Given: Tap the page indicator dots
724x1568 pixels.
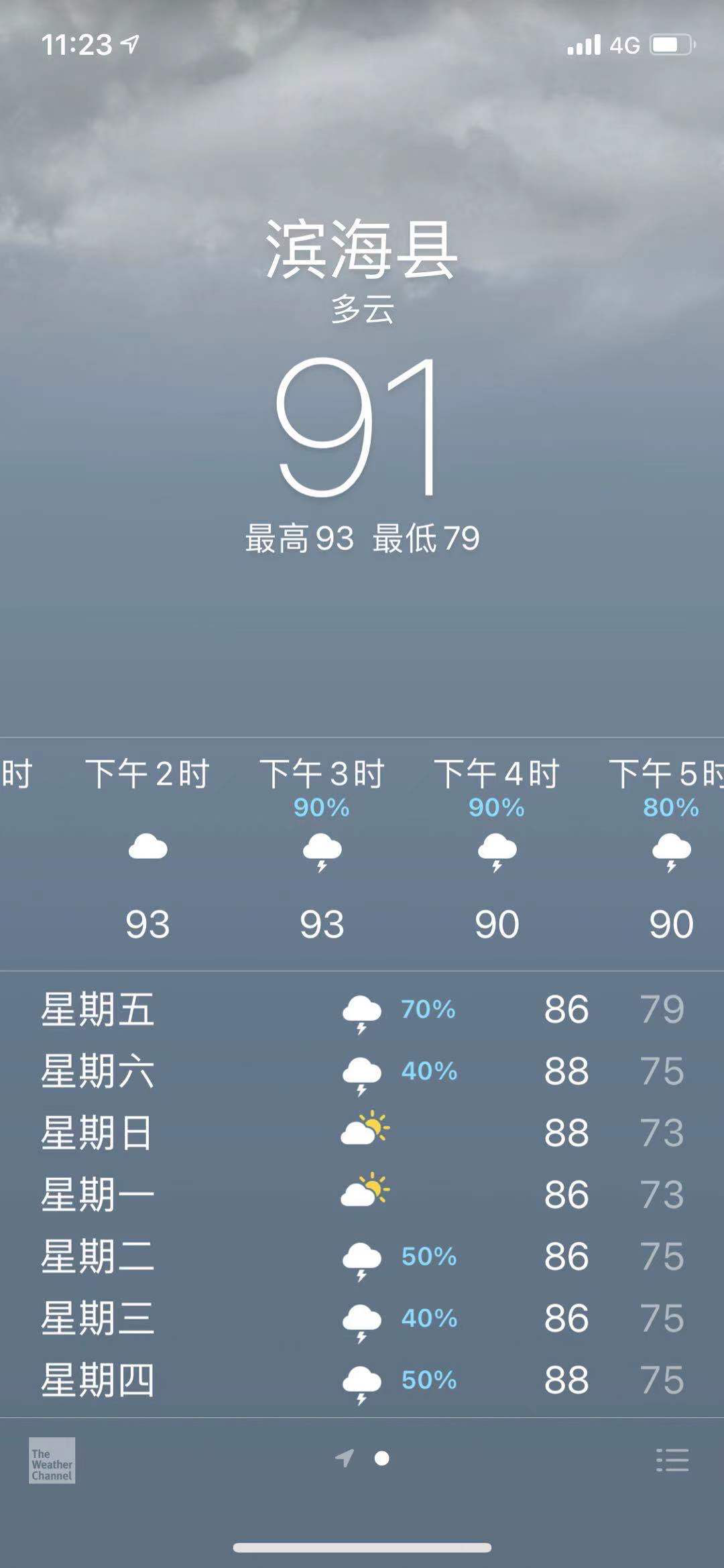Looking at the screenshot, I should (x=363, y=1459).
